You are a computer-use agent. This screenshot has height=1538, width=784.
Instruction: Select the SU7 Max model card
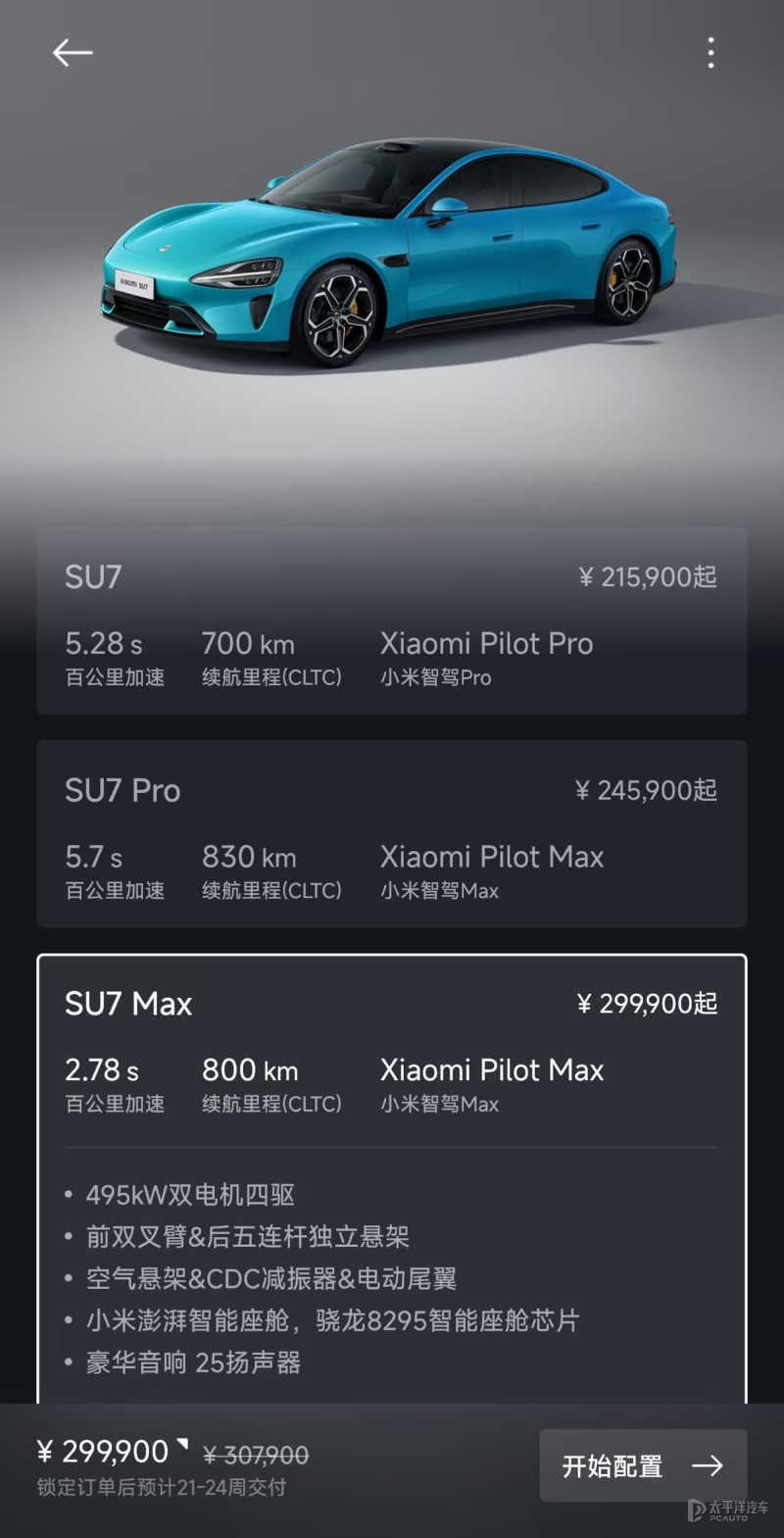click(392, 1179)
